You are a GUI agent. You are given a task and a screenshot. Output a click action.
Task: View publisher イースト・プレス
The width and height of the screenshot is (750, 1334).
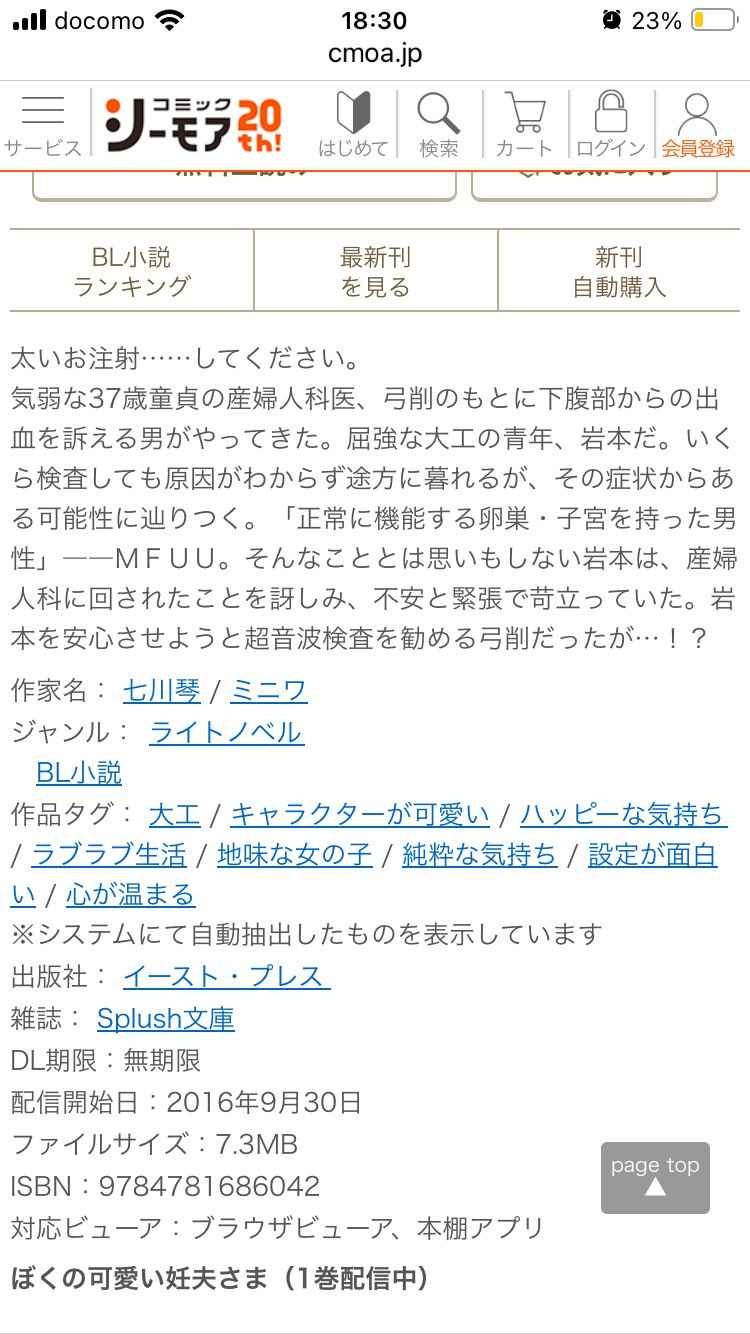pyautogui.click(x=226, y=976)
